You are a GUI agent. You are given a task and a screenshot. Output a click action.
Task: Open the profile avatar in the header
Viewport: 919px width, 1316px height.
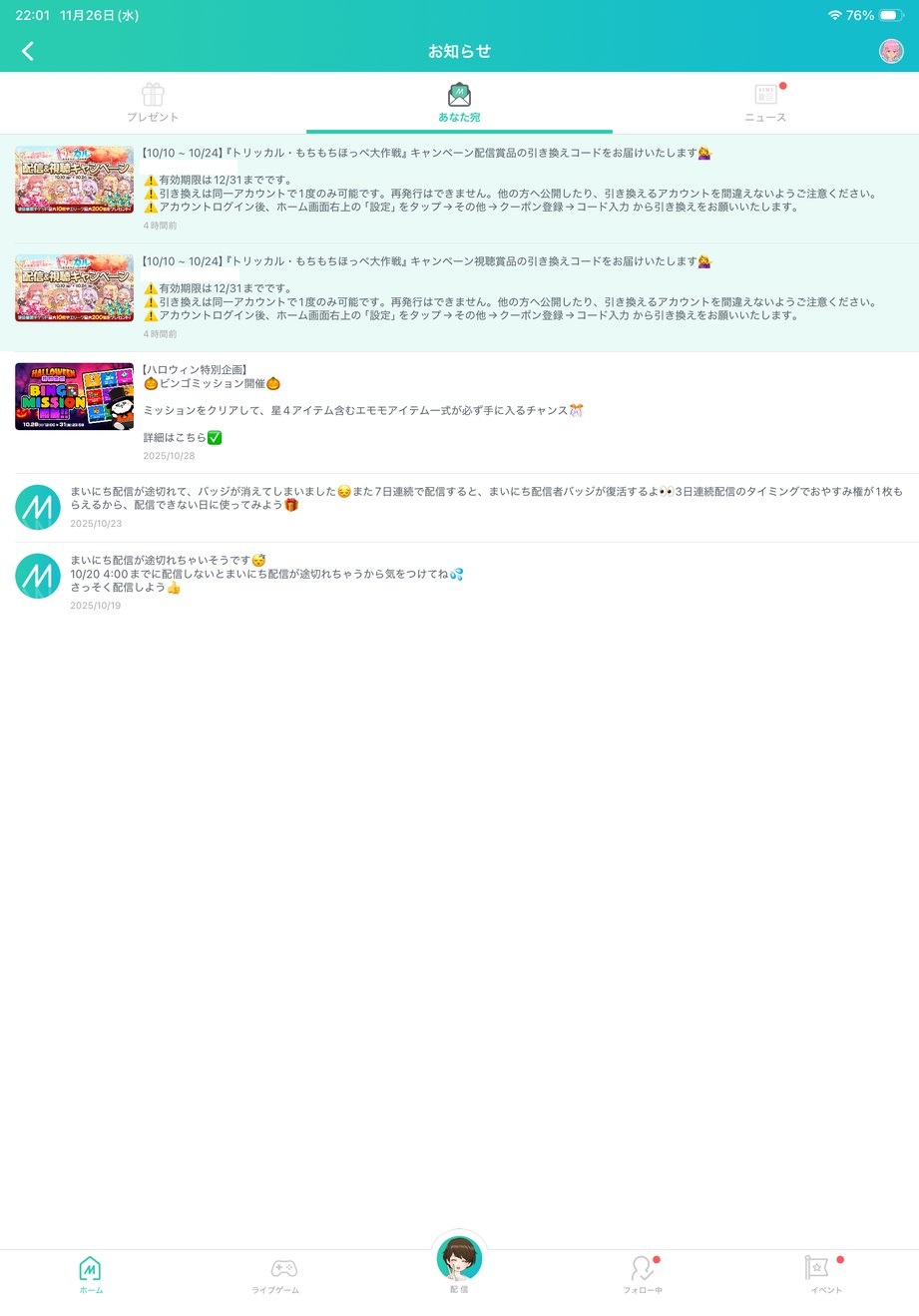(890, 51)
